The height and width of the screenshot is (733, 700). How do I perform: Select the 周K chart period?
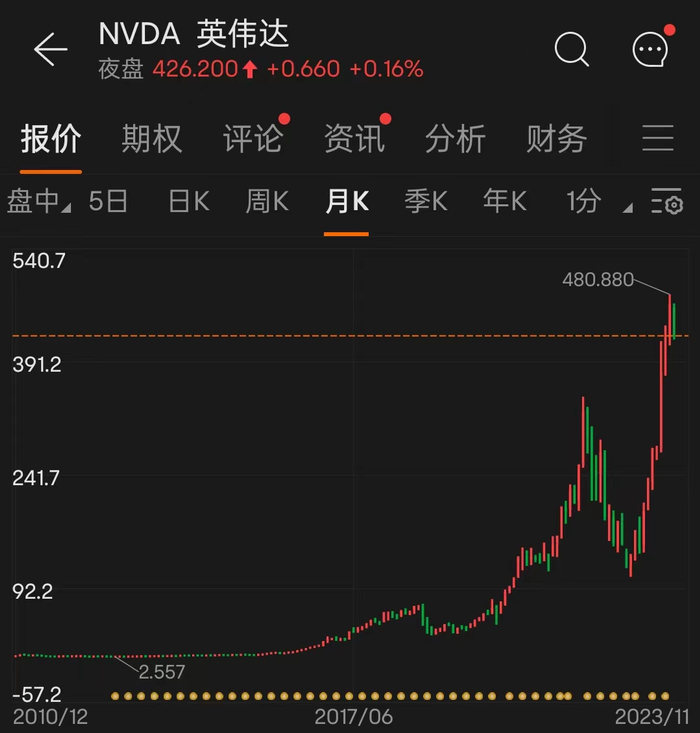tap(267, 202)
